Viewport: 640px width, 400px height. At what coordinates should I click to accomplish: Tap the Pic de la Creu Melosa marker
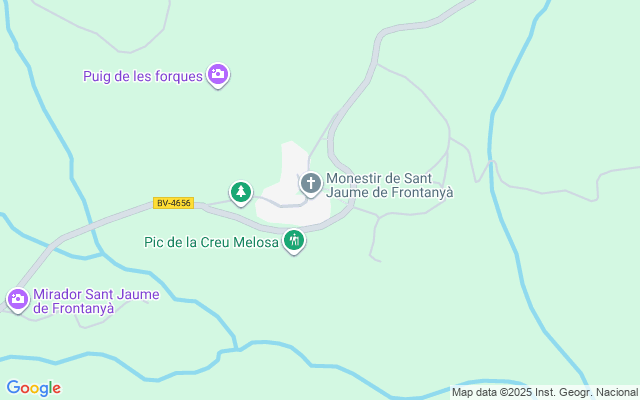[294, 240]
